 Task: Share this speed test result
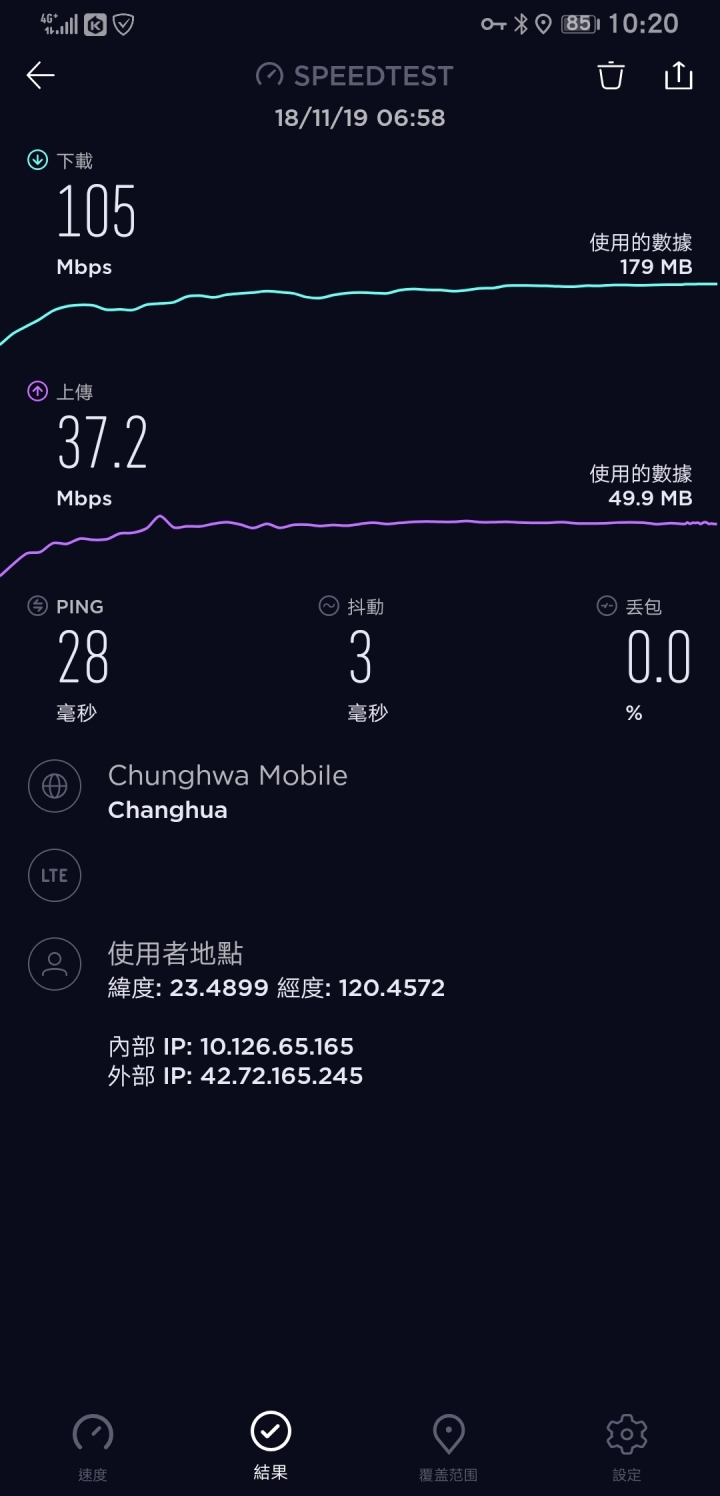coord(678,75)
